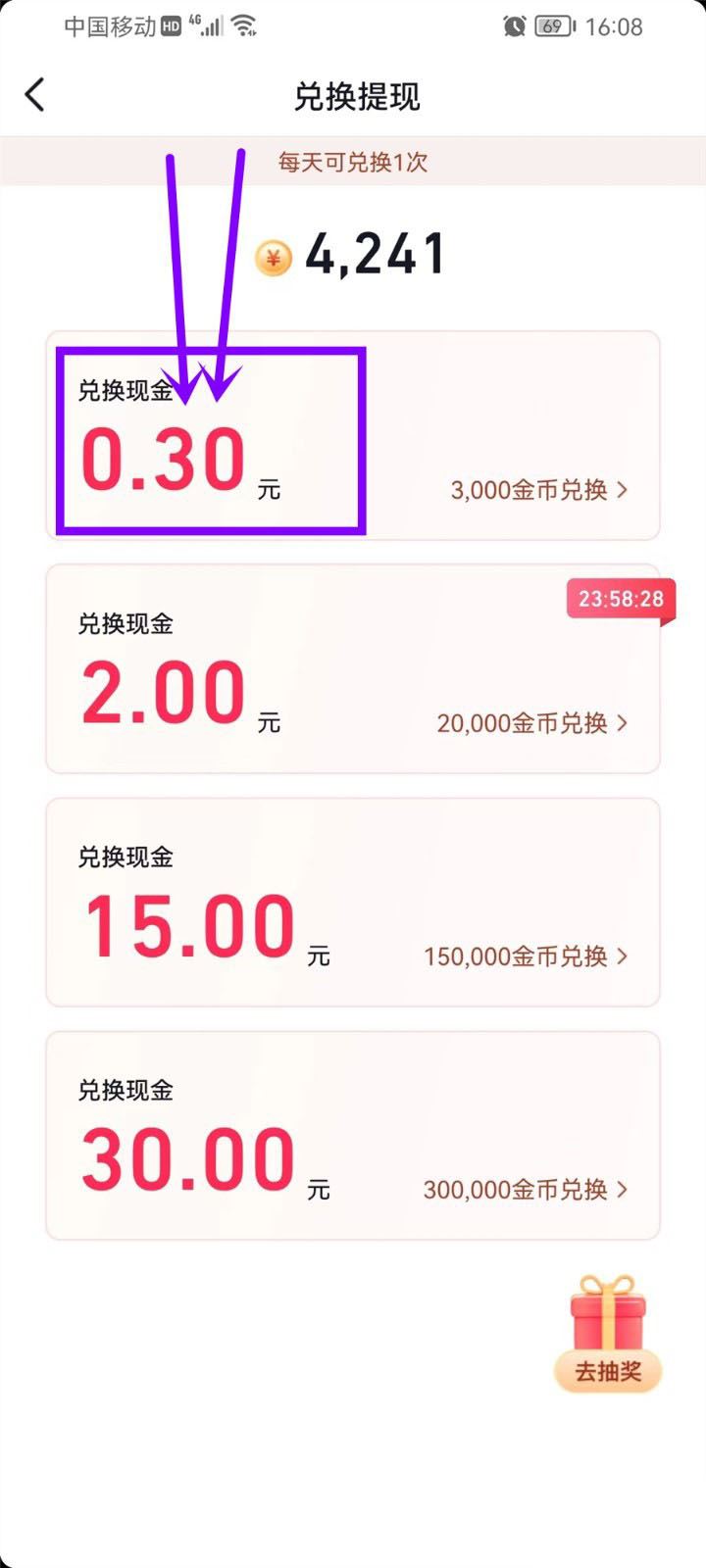Expand the 20,000金币兑换 chevron
This screenshot has height=1568, width=706.
click(x=621, y=723)
